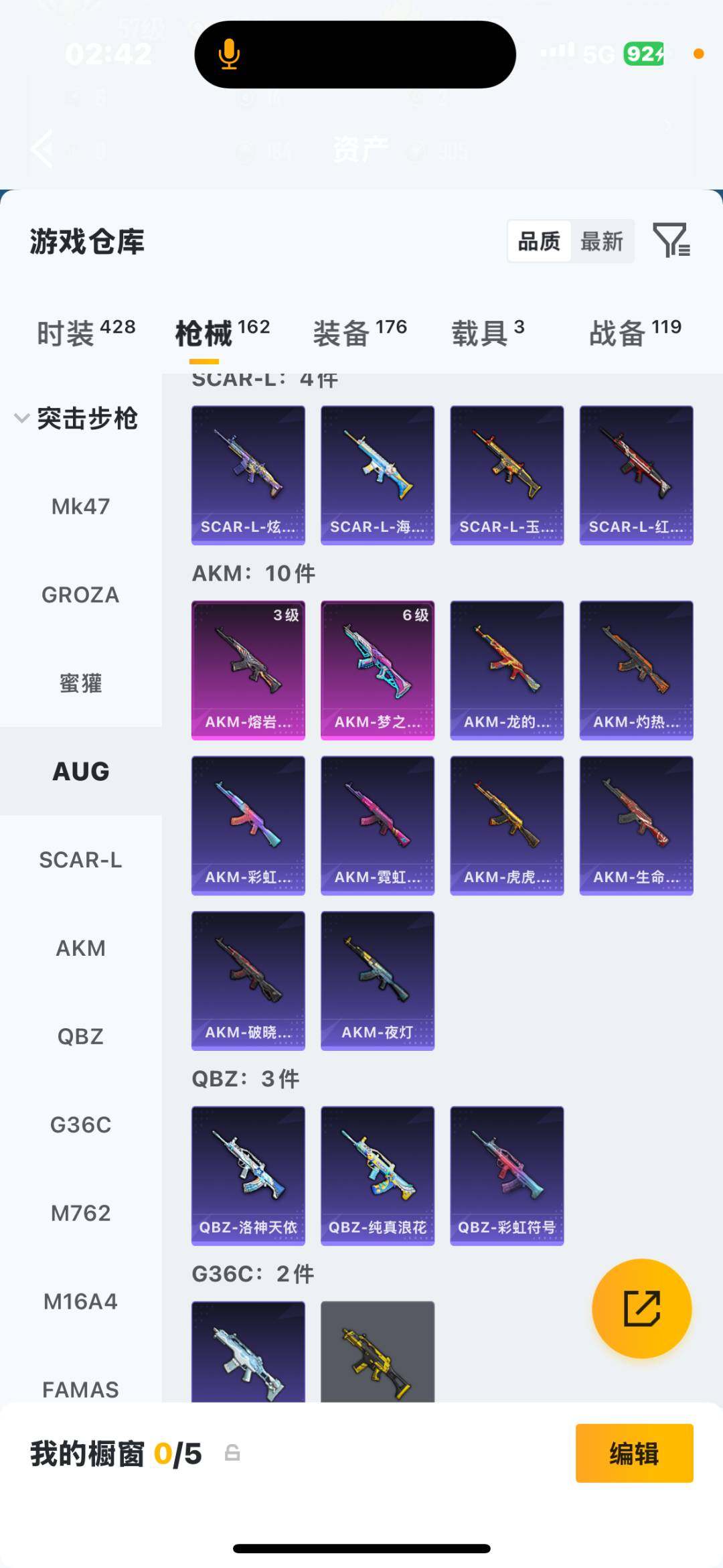Tap the yellow share floating button
This screenshot has width=723, height=1568.
point(641,1308)
